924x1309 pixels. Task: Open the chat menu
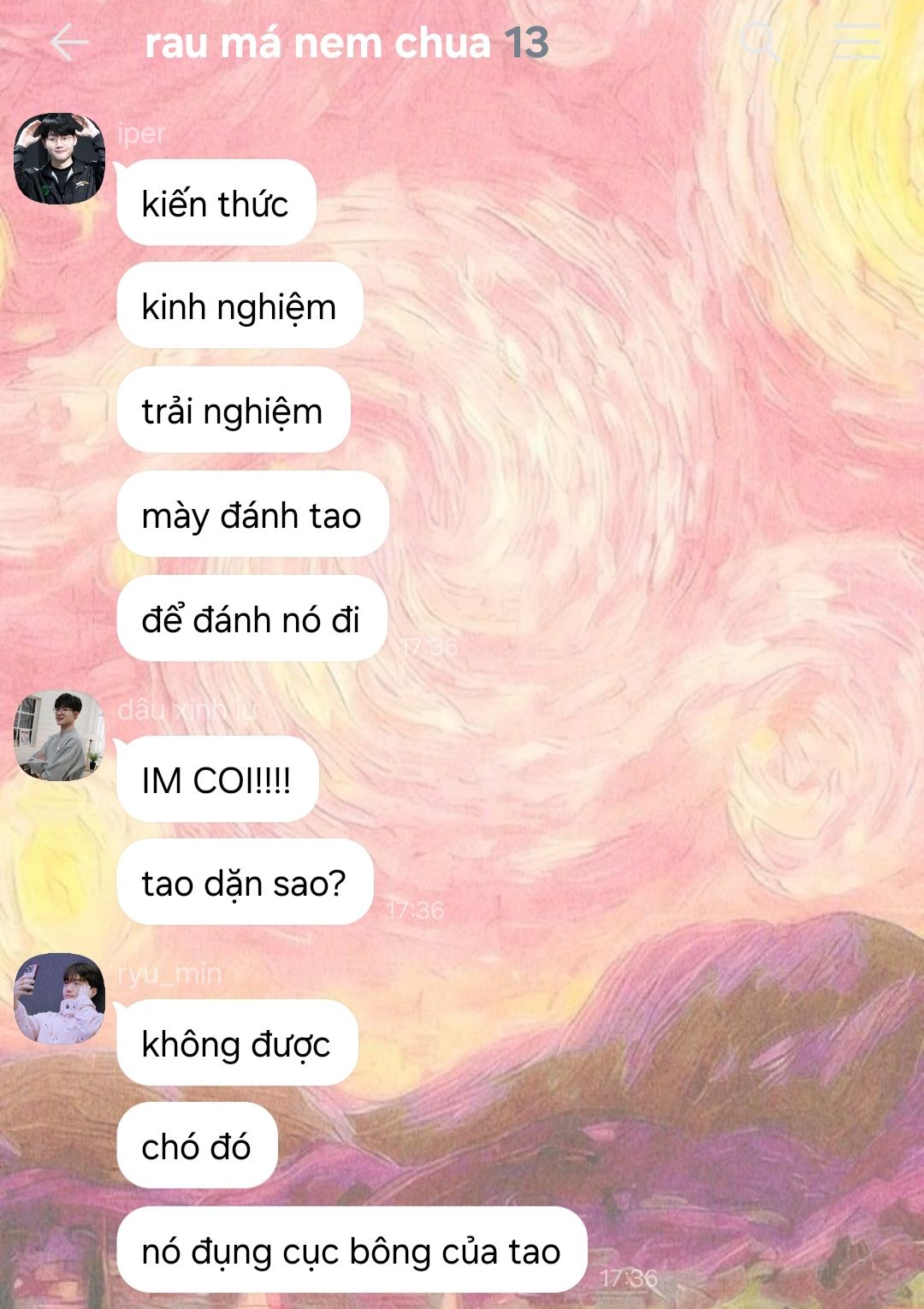[x=856, y=41]
